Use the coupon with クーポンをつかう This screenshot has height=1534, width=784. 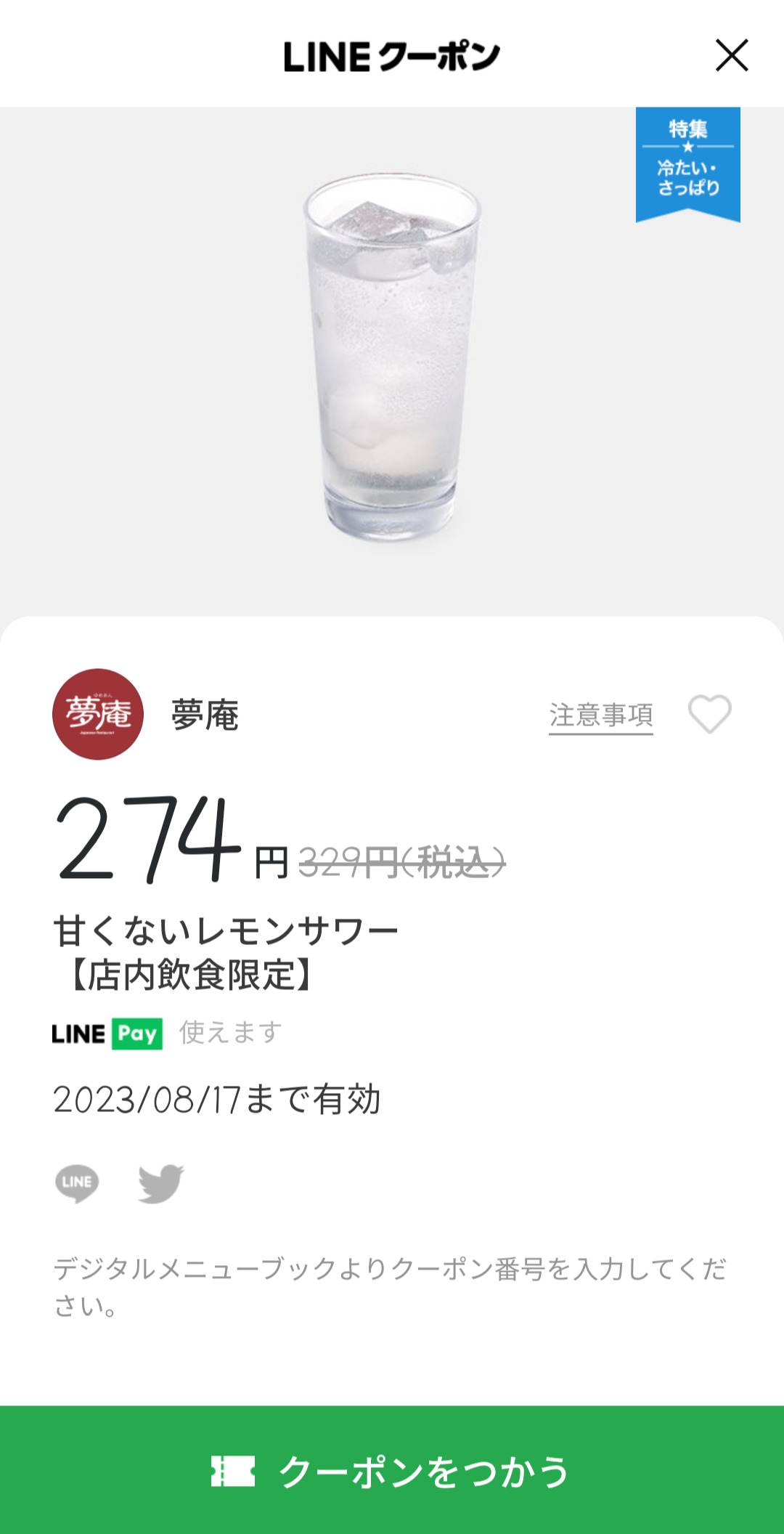392,1470
